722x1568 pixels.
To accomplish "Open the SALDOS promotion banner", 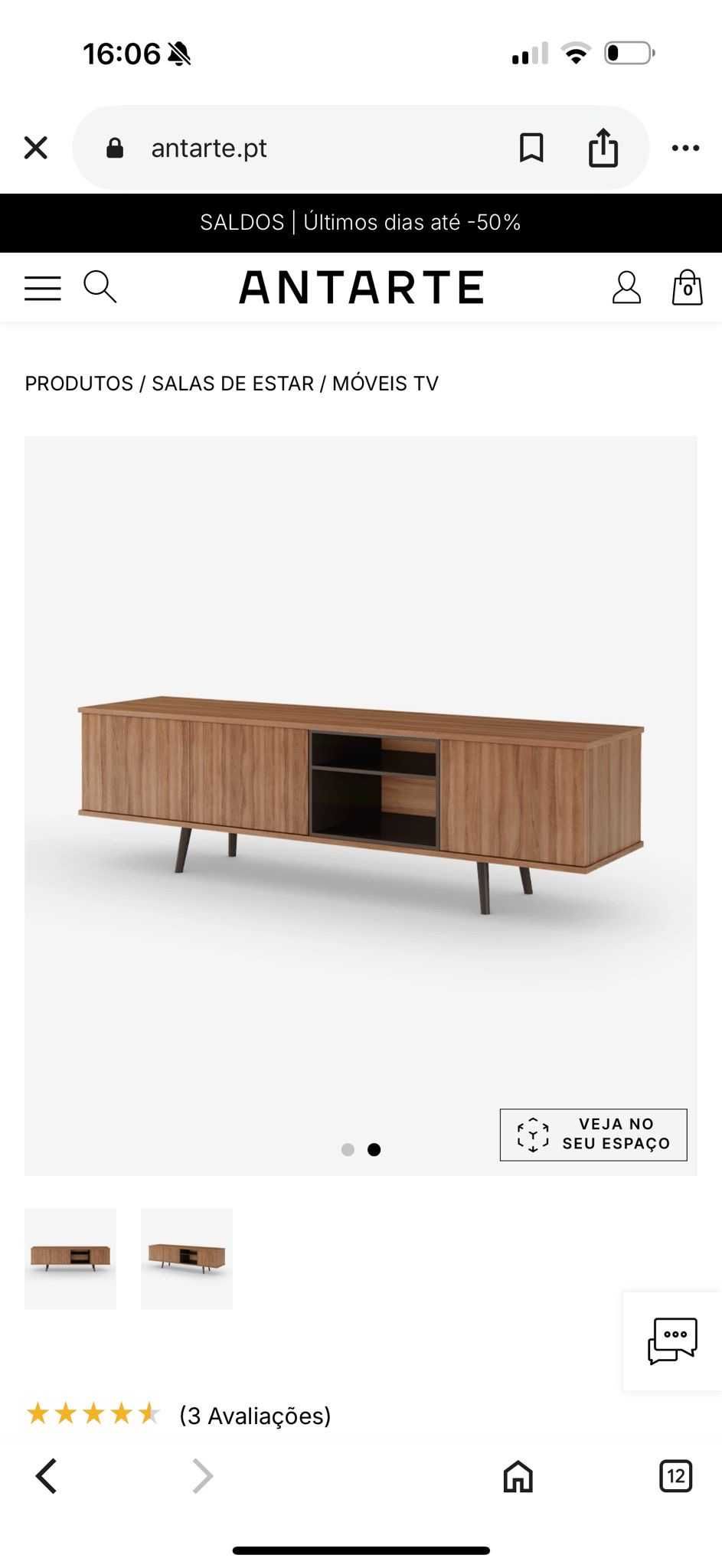I will point(361,223).
